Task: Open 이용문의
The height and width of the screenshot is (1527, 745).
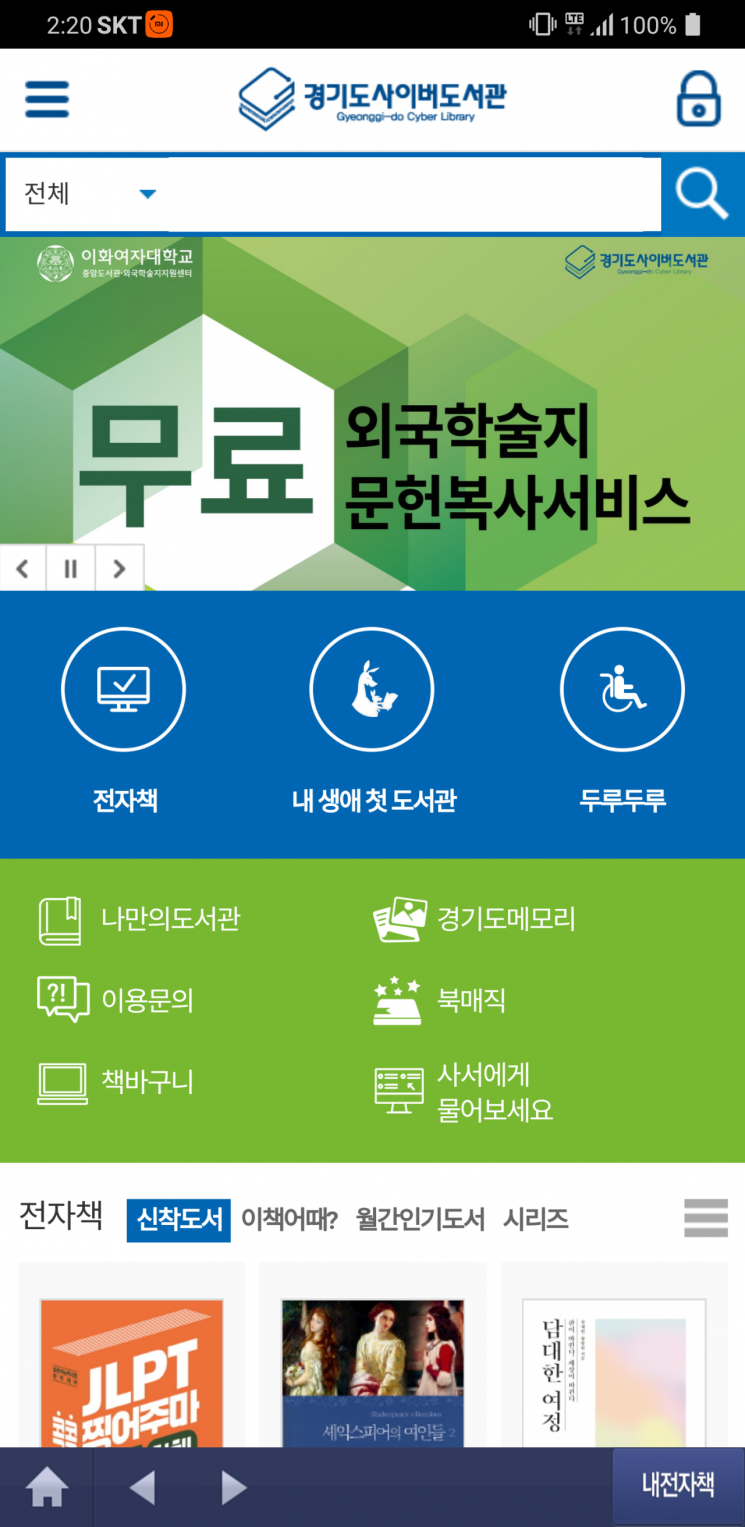Action: [115, 1000]
